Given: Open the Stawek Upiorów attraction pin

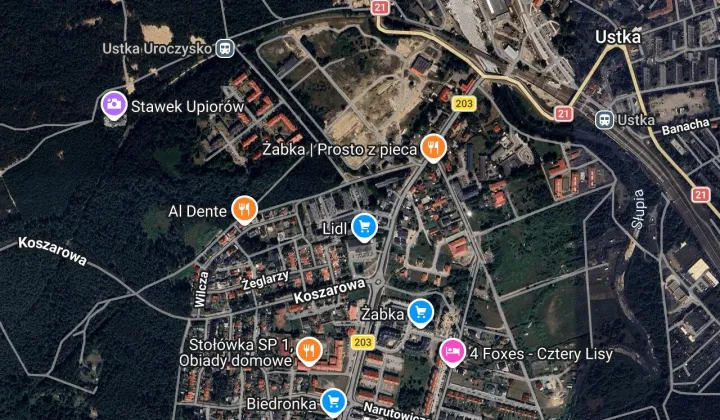Looking at the screenshot, I should (x=114, y=104).
